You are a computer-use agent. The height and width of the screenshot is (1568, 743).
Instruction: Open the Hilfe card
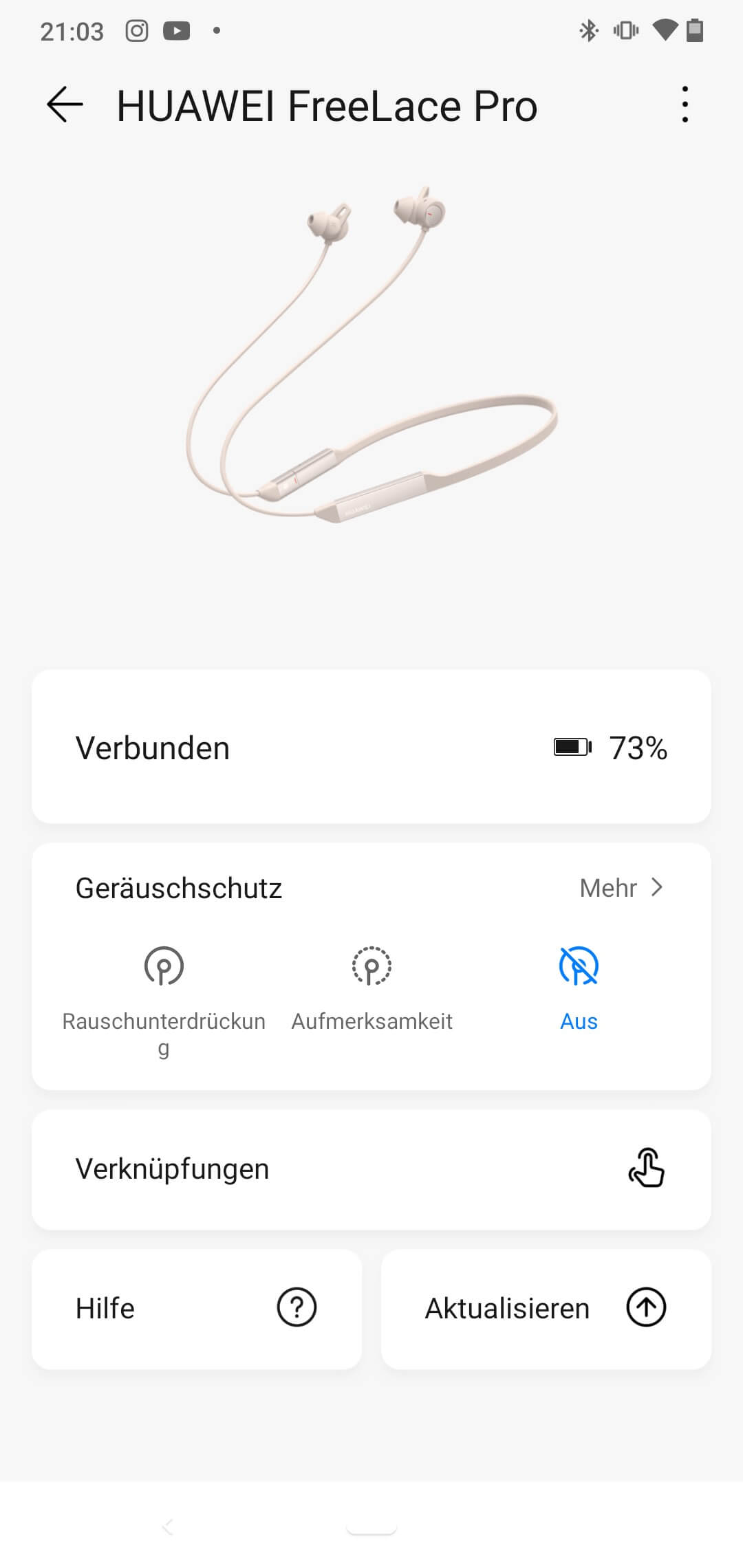pos(197,1308)
